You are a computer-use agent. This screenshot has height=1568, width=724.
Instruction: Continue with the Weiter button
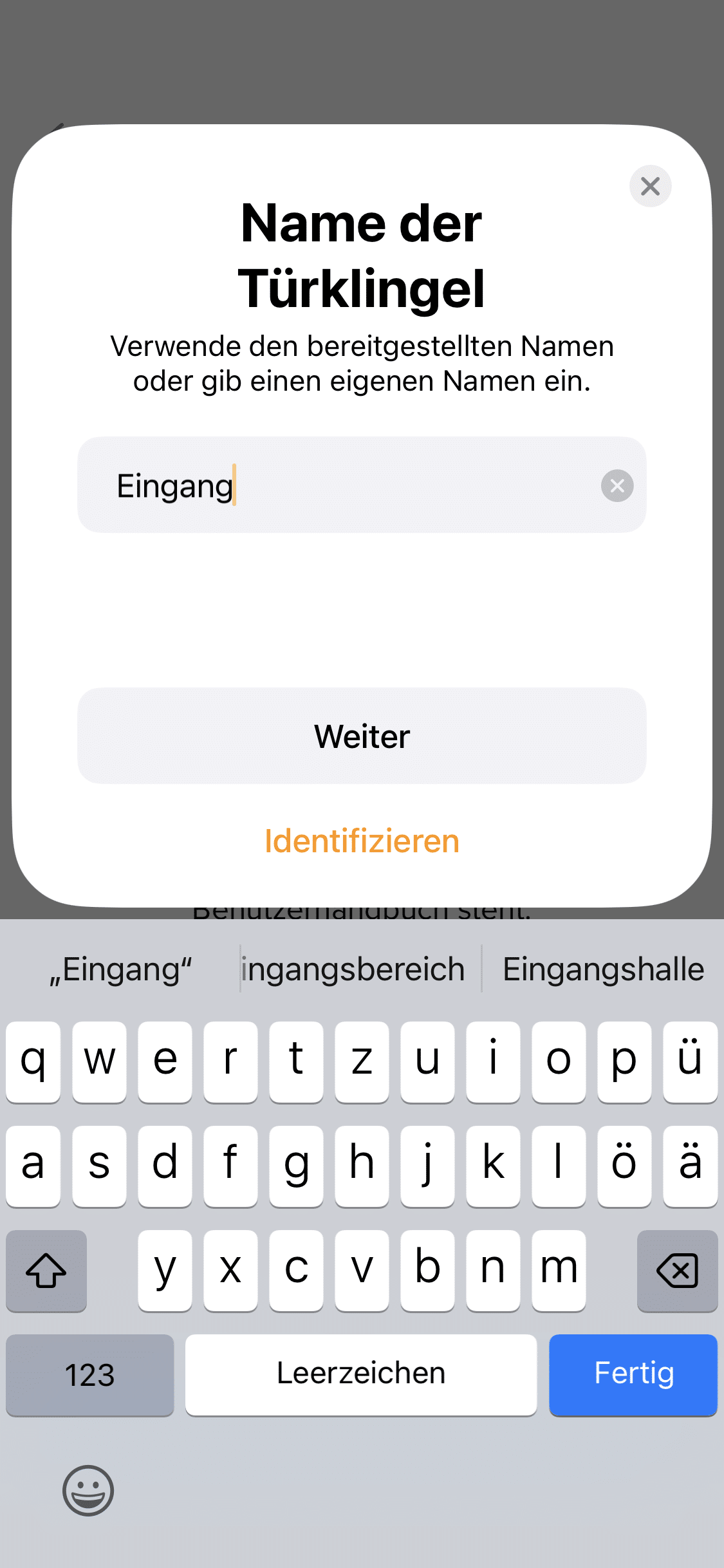(x=362, y=736)
